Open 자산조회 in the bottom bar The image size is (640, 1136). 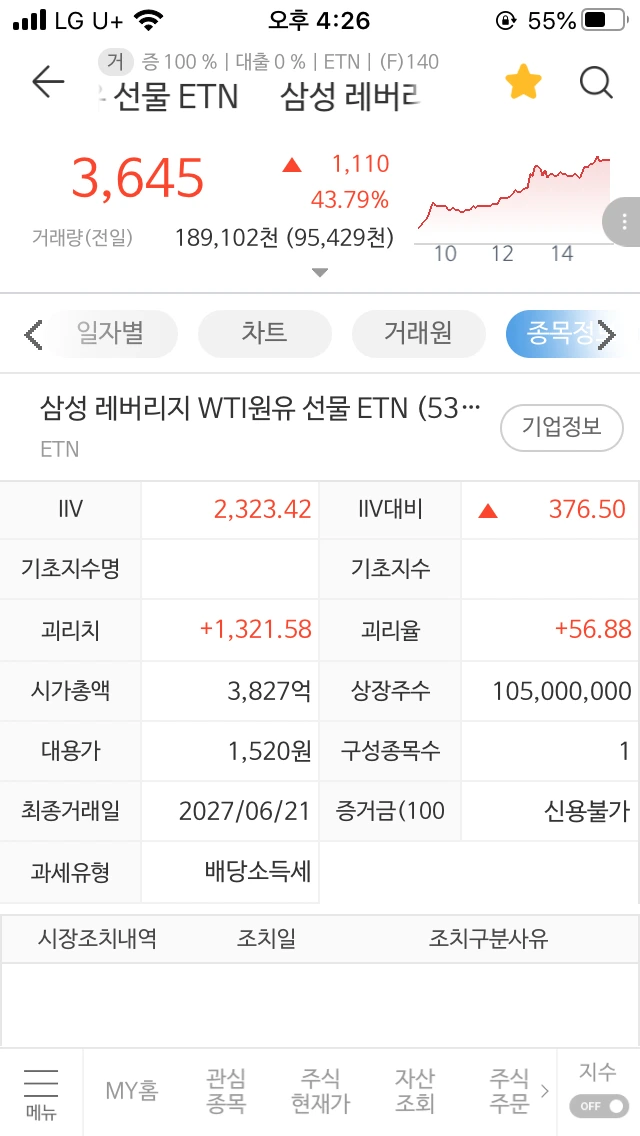[415, 1091]
